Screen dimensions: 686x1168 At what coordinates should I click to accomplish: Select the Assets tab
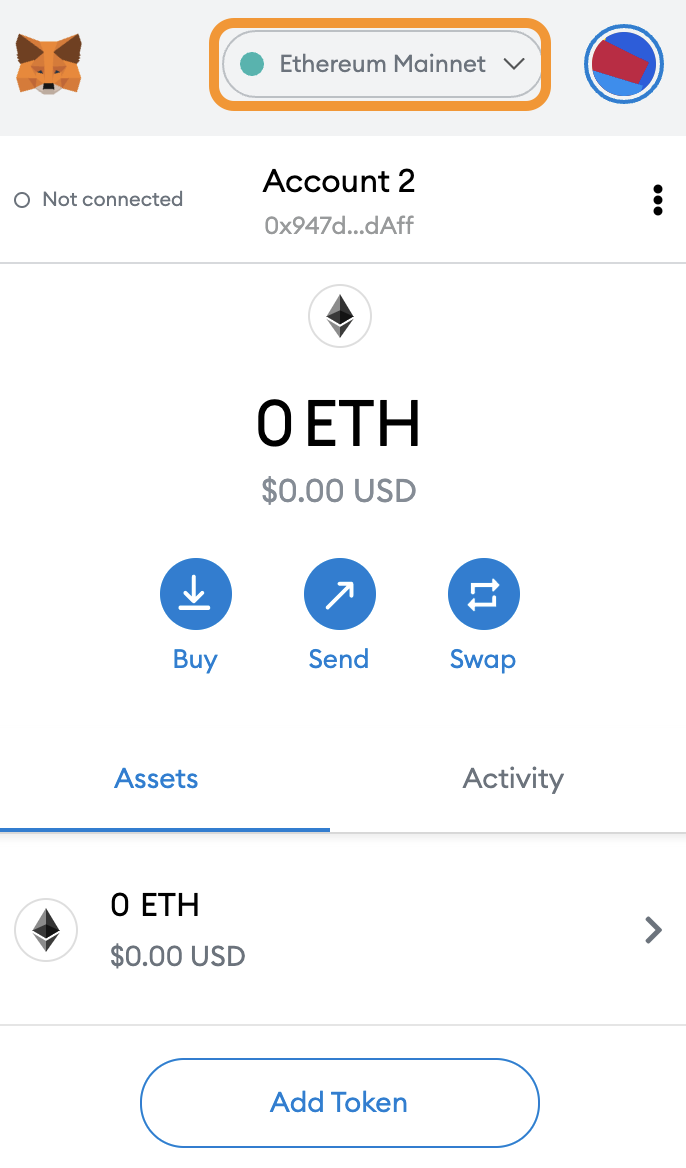pos(156,778)
